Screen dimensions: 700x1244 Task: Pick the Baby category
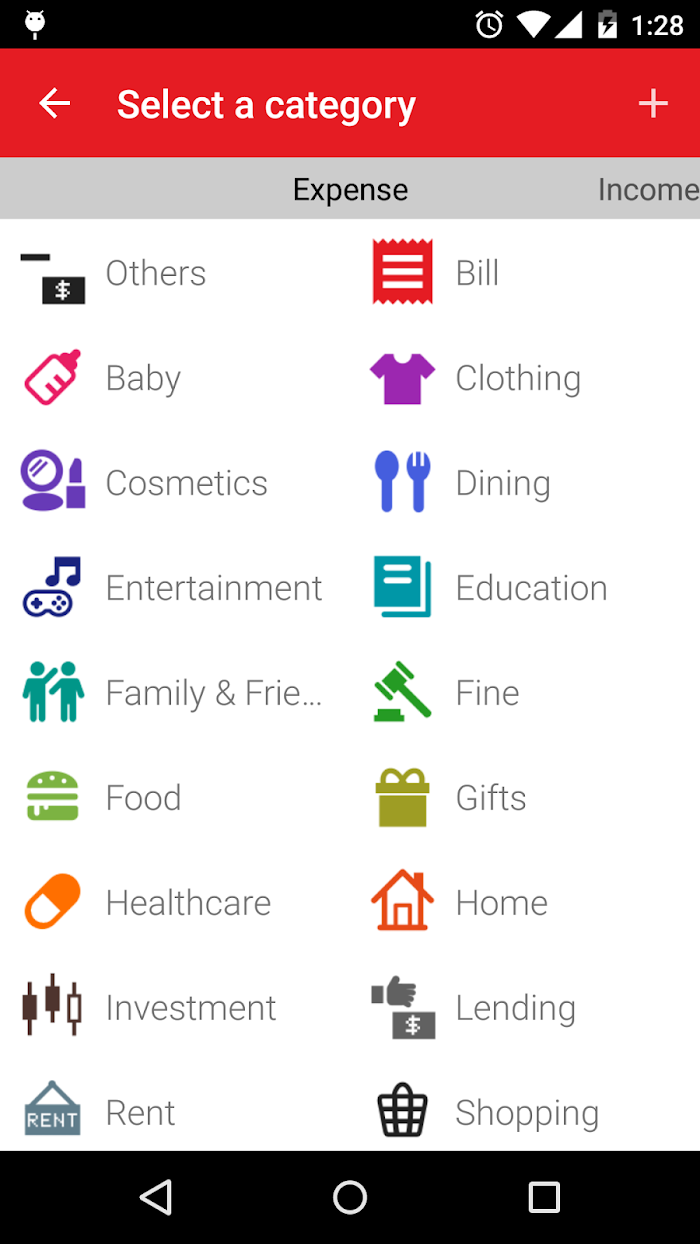(x=175, y=377)
